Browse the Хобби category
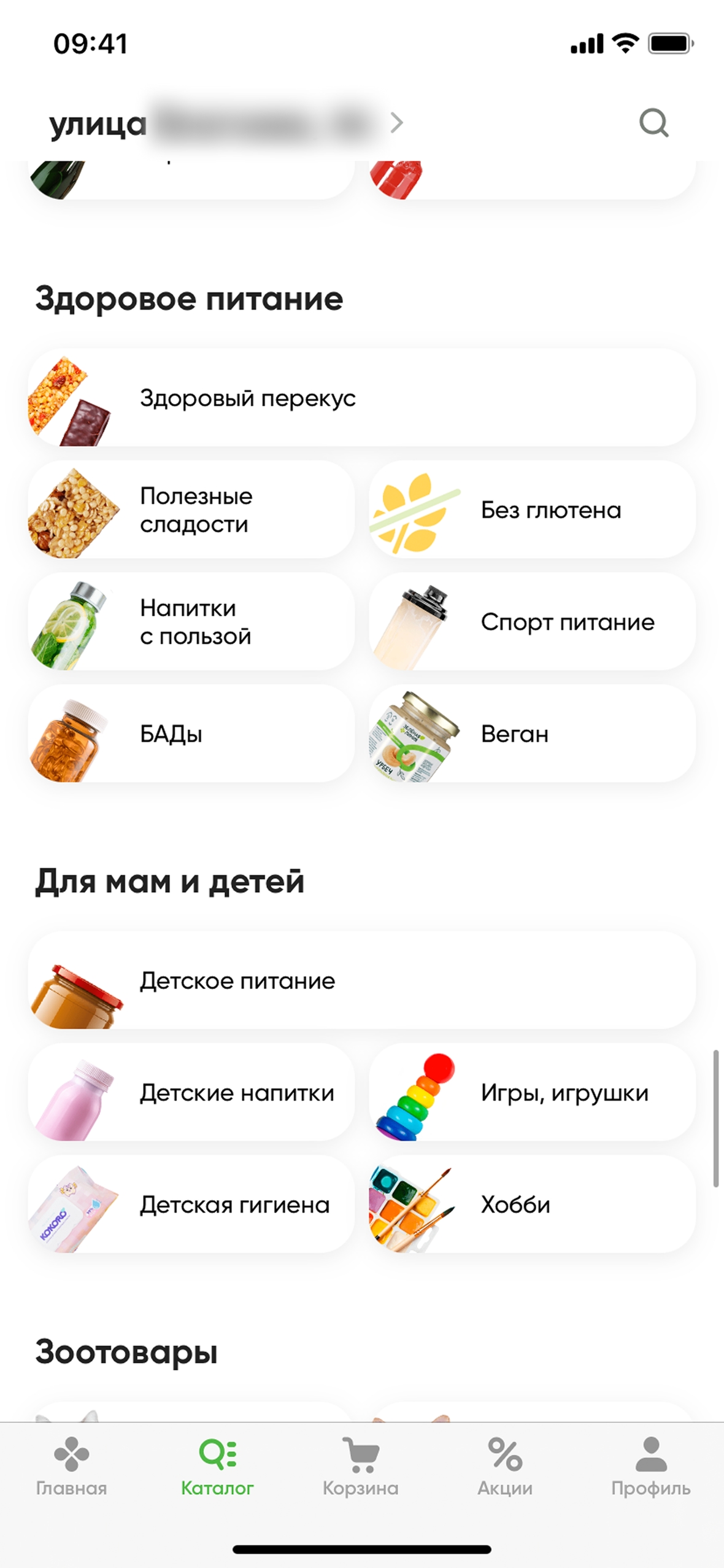The height and width of the screenshot is (1568, 724). tap(532, 1205)
